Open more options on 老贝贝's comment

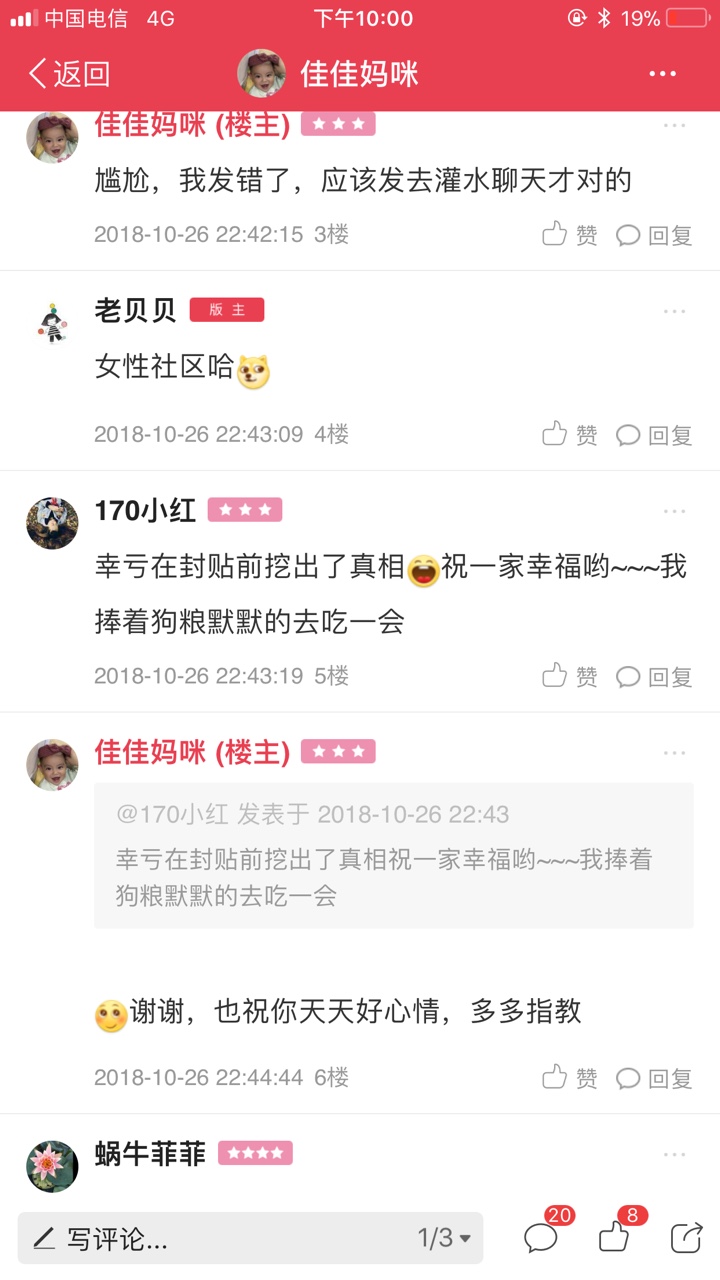click(x=675, y=311)
